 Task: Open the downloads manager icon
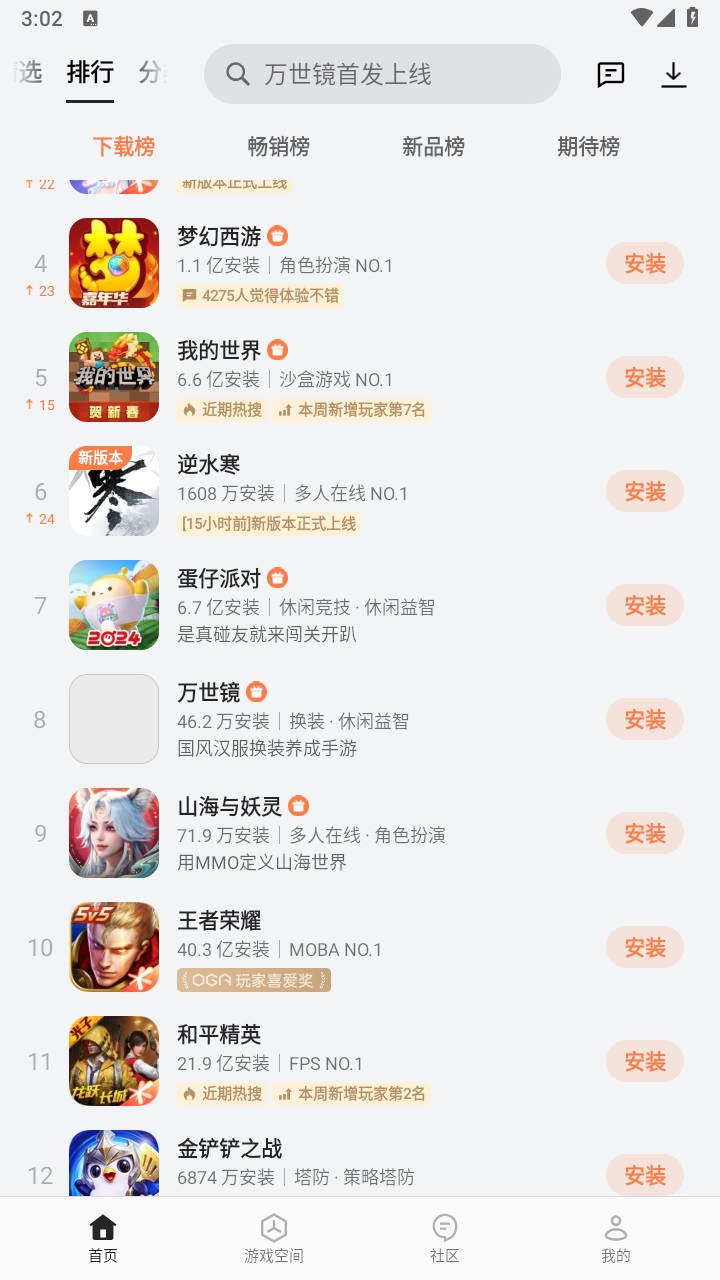tap(674, 75)
